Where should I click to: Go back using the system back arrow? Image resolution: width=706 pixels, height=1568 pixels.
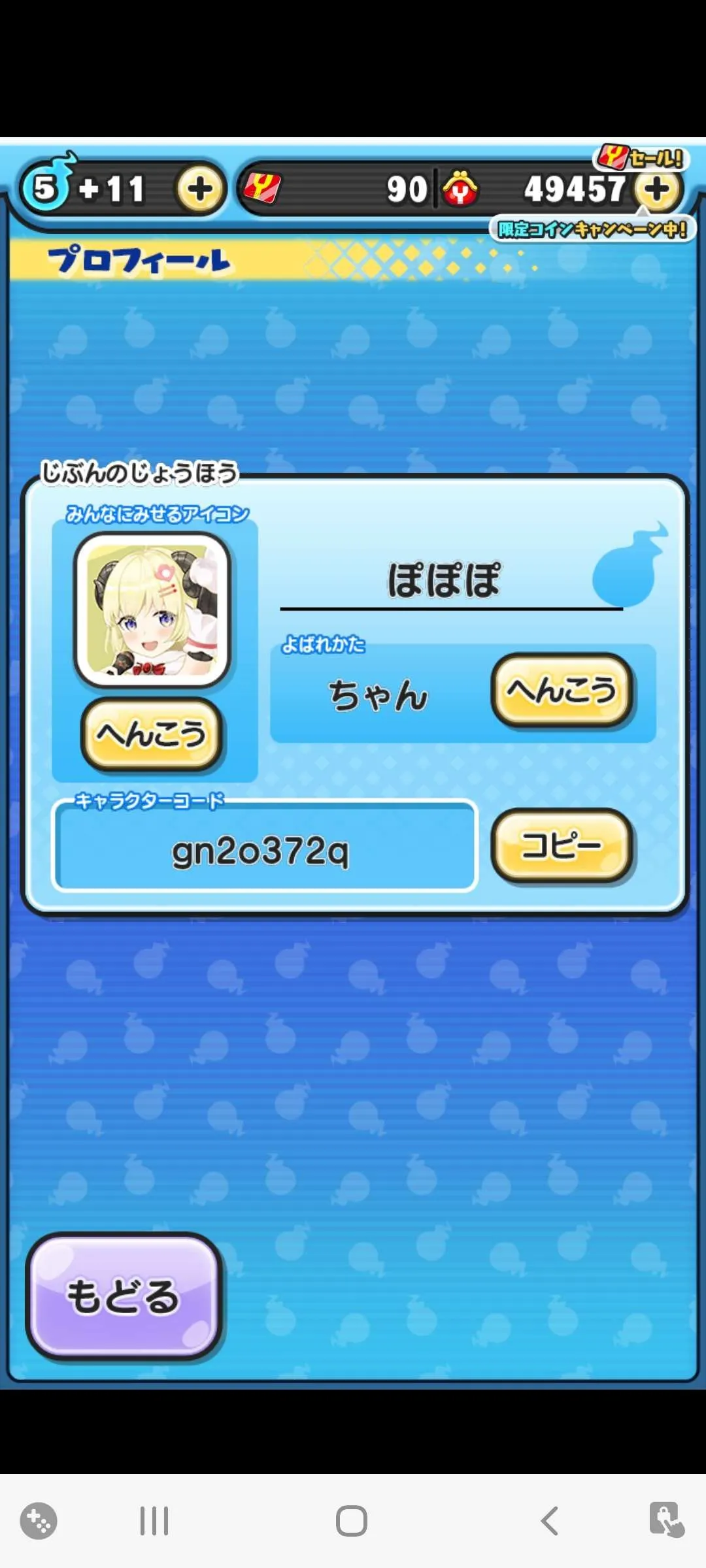point(550,1521)
